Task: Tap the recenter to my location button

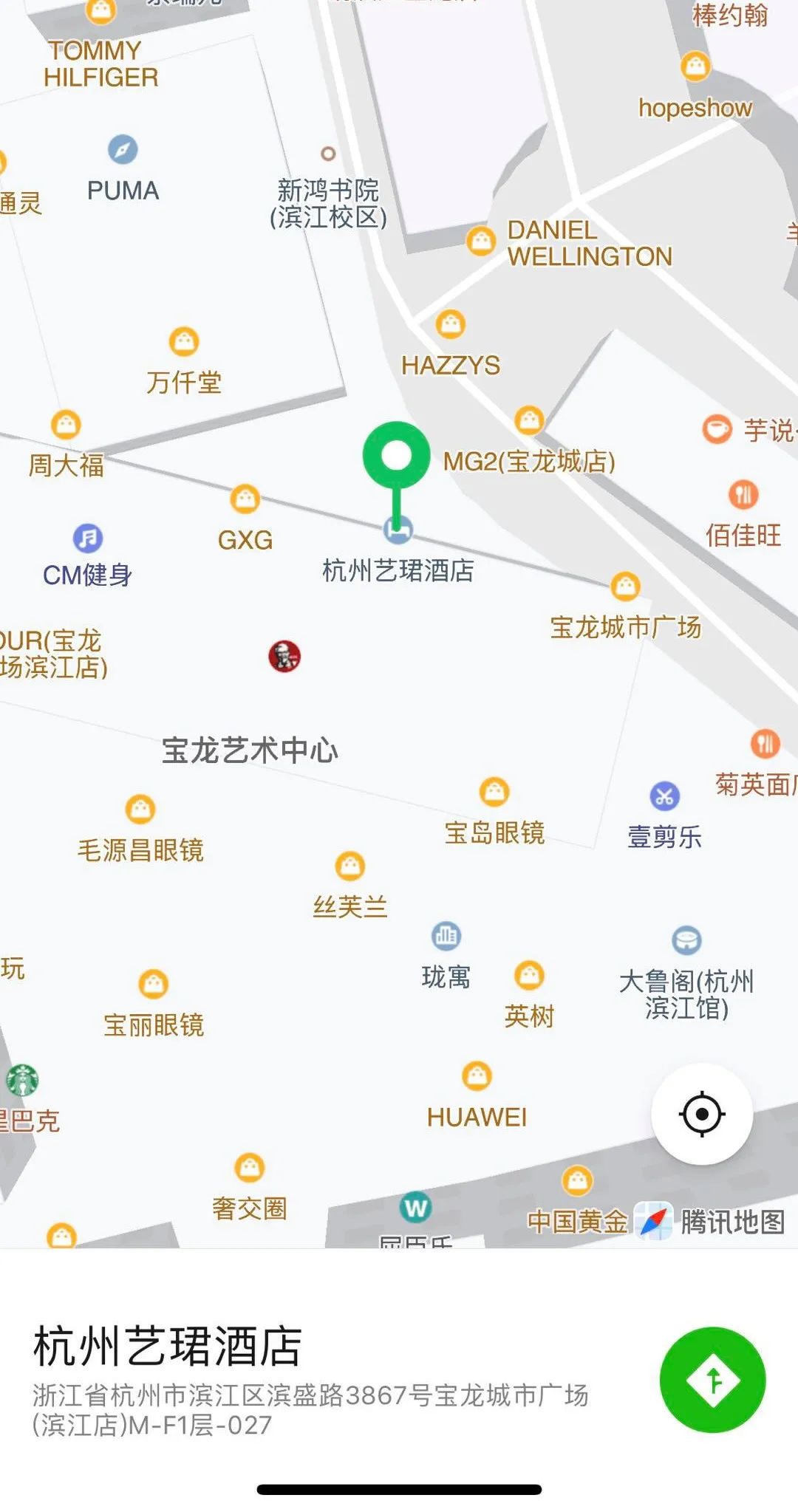Action: [702, 1113]
